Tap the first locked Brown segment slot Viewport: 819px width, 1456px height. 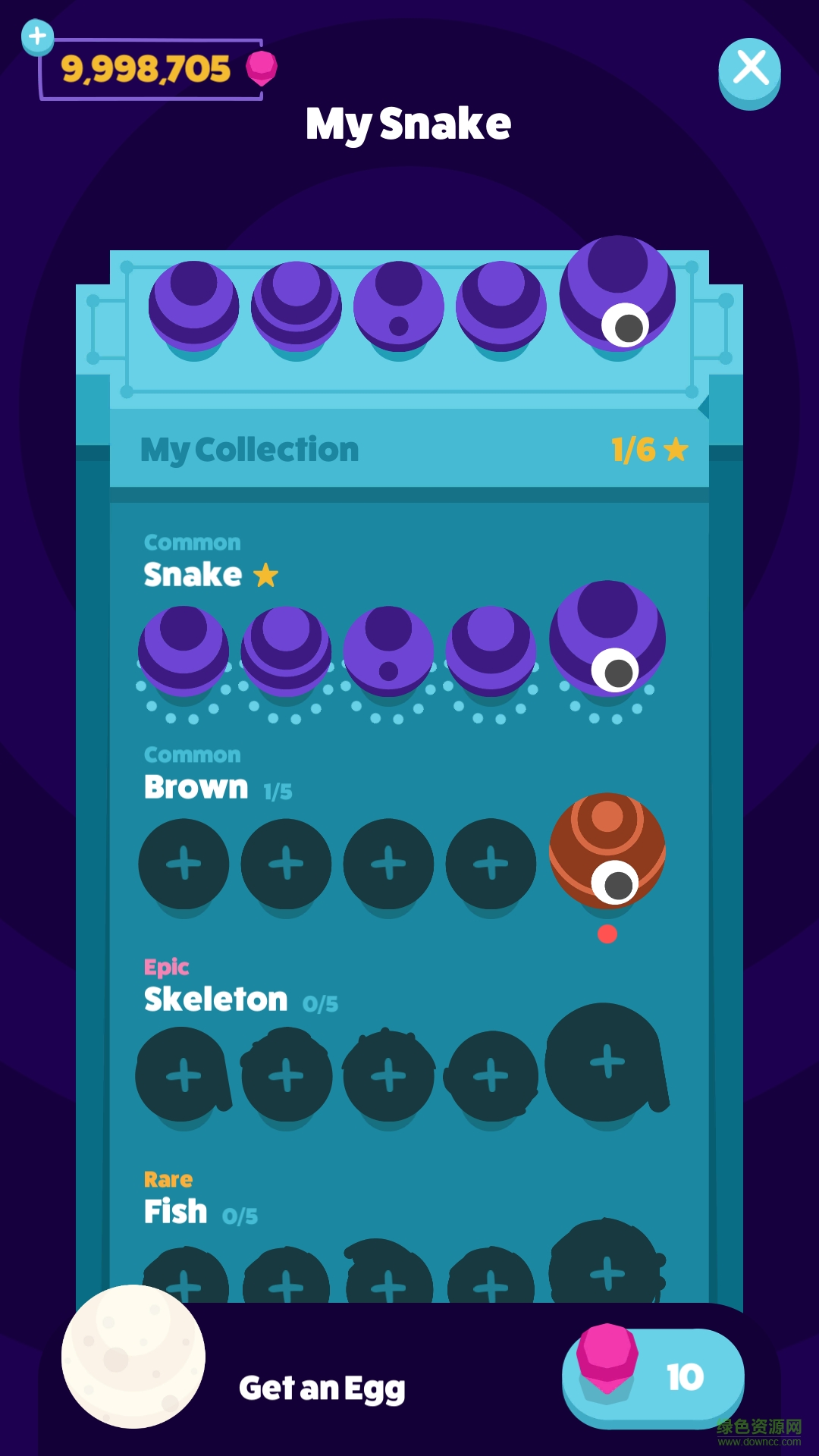tap(184, 864)
